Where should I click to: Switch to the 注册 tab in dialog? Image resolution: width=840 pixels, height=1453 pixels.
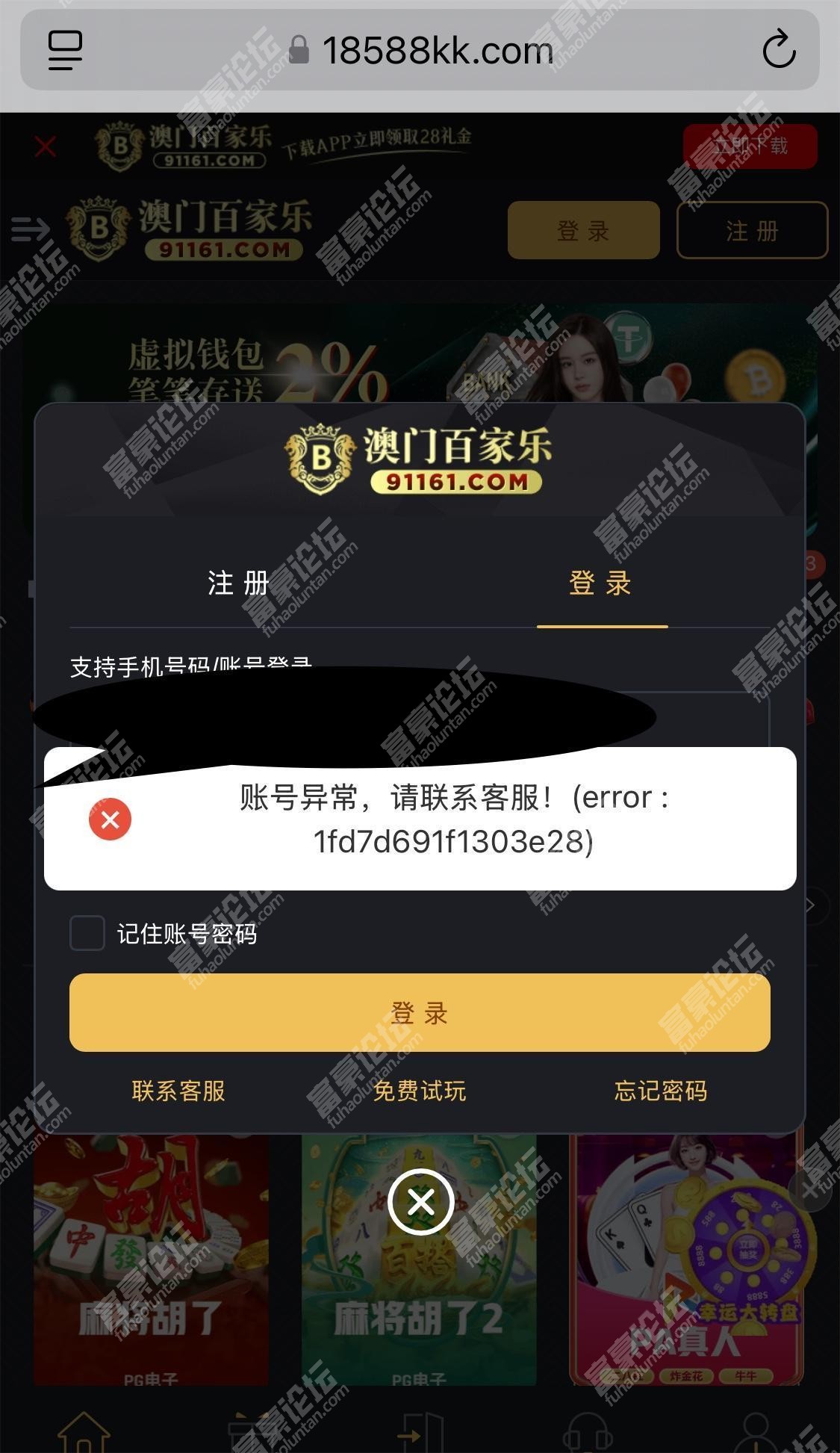click(x=238, y=583)
